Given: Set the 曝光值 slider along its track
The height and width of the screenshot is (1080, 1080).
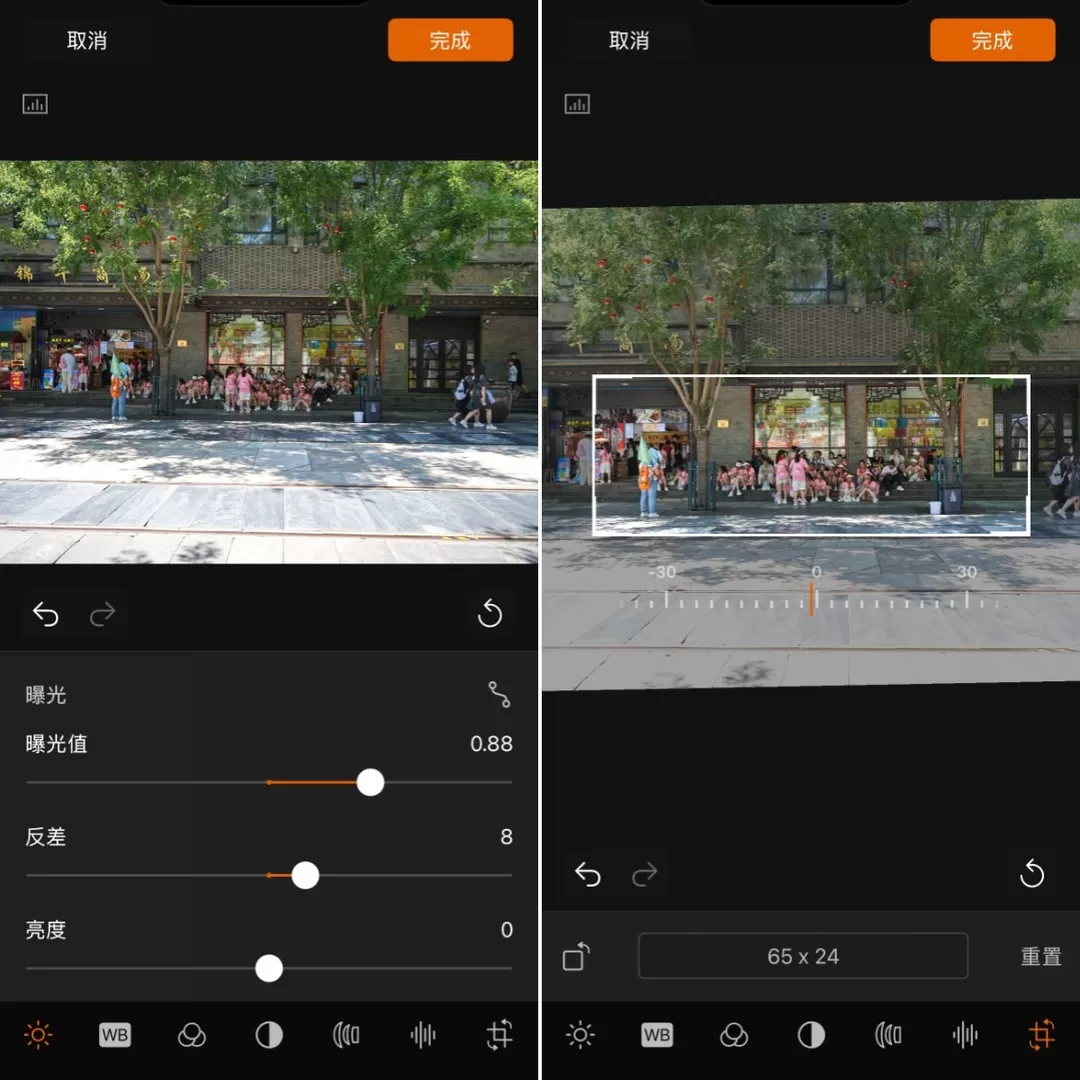Looking at the screenshot, I should click(370, 782).
